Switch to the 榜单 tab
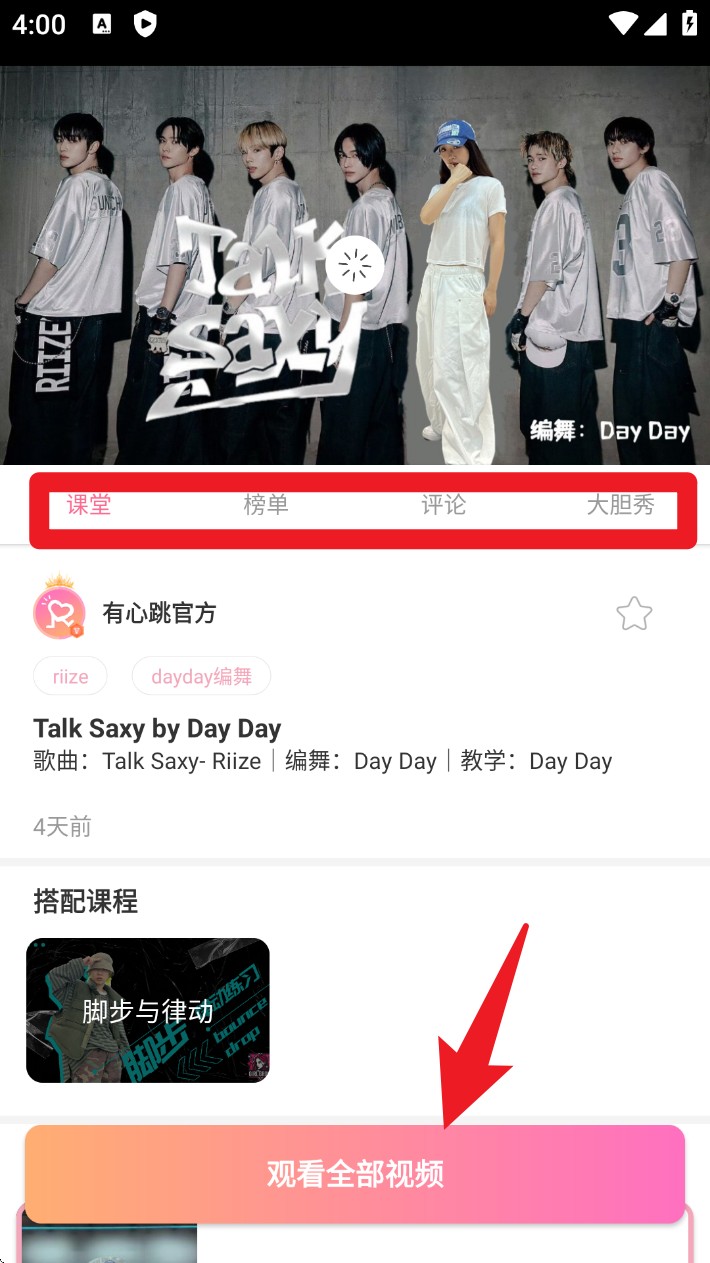Screen dimensions: 710x1263 pyautogui.click(x=266, y=505)
